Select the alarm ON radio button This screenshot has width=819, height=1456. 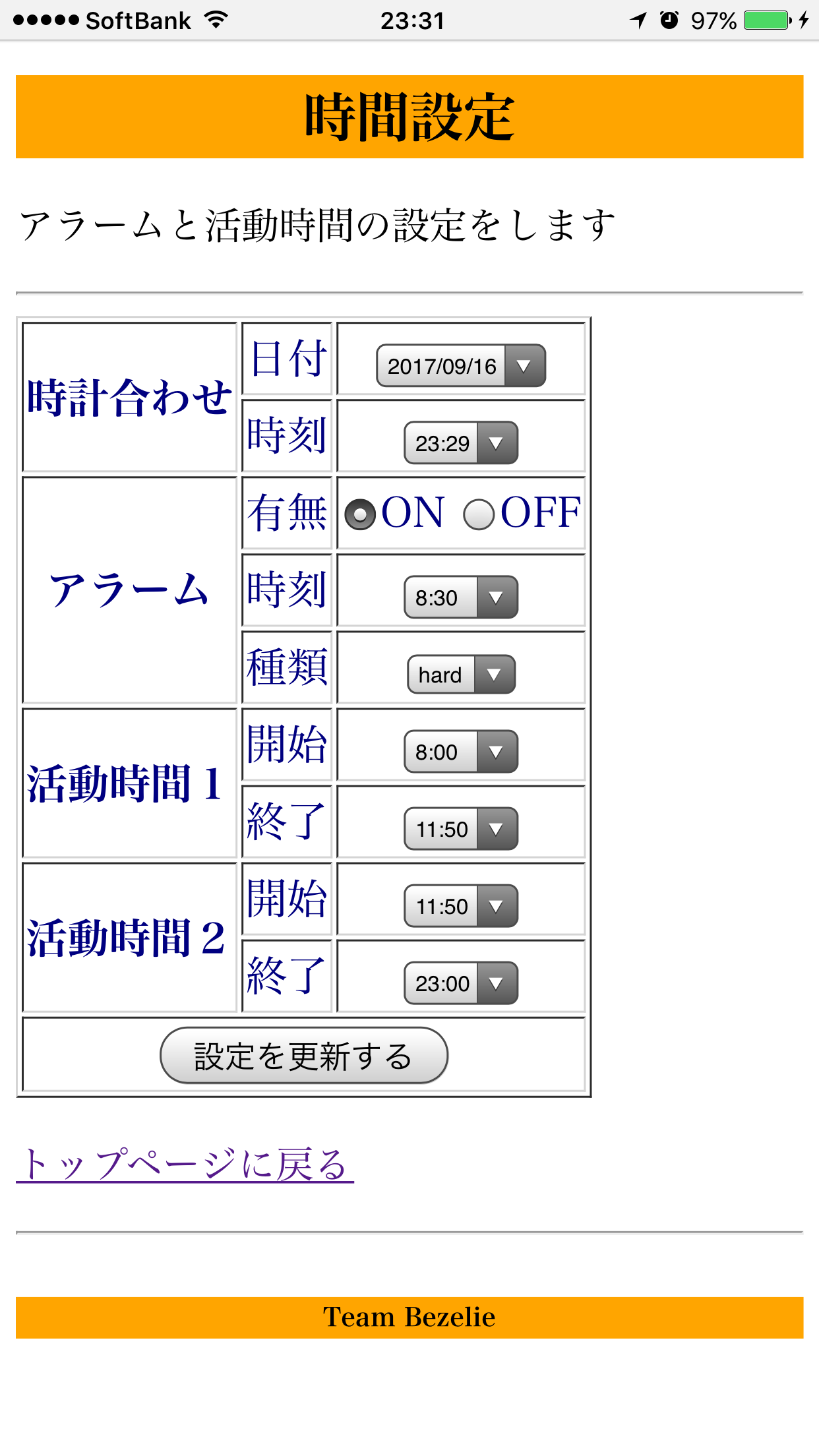coord(360,514)
